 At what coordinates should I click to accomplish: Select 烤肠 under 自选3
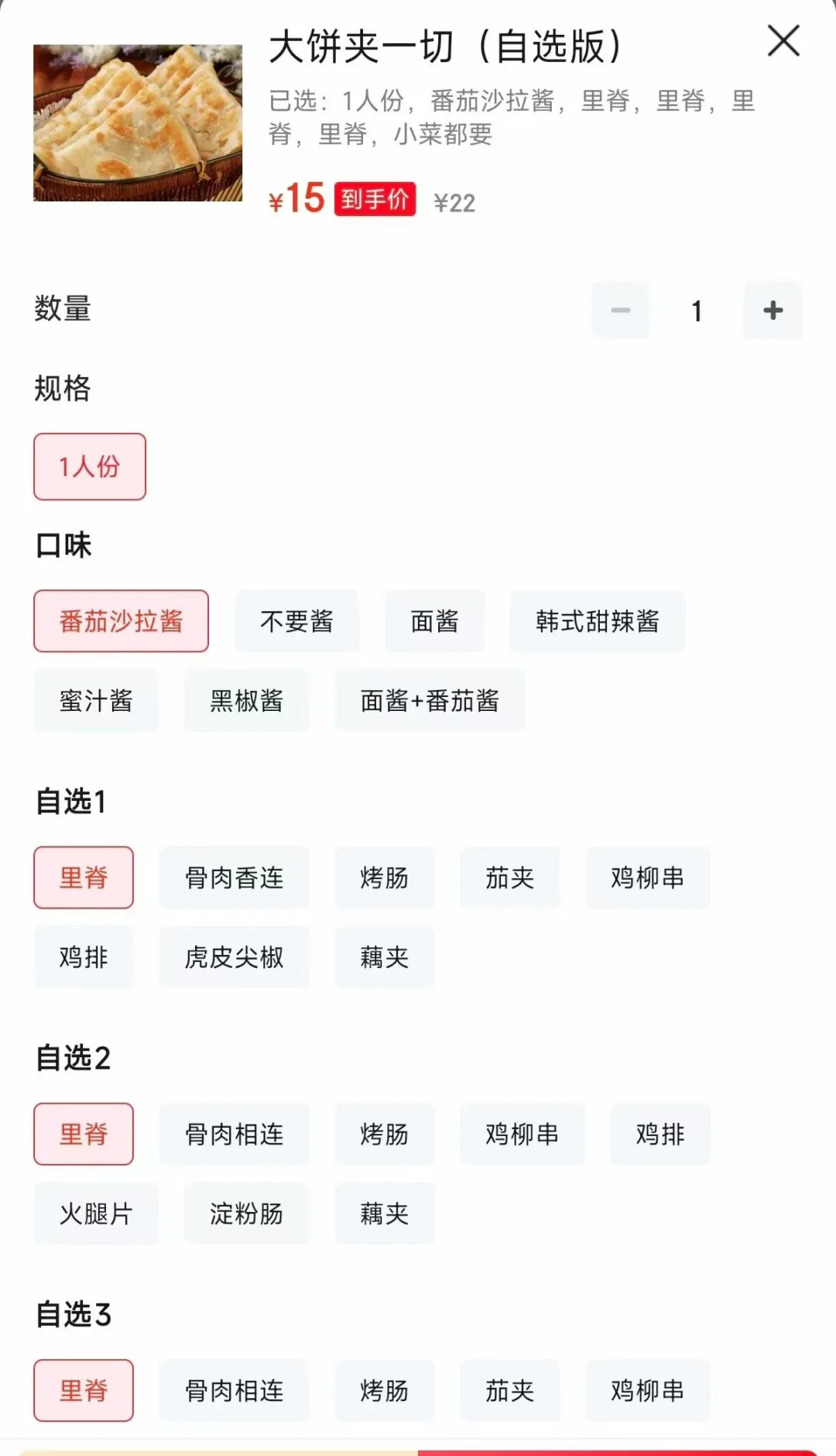coord(384,1390)
